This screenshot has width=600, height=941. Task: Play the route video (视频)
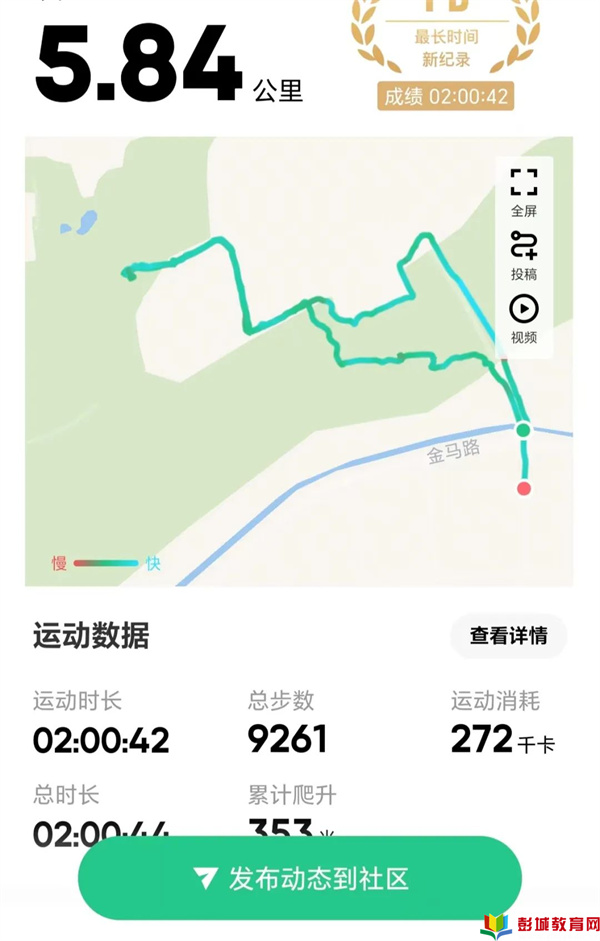[x=523, y=317]
